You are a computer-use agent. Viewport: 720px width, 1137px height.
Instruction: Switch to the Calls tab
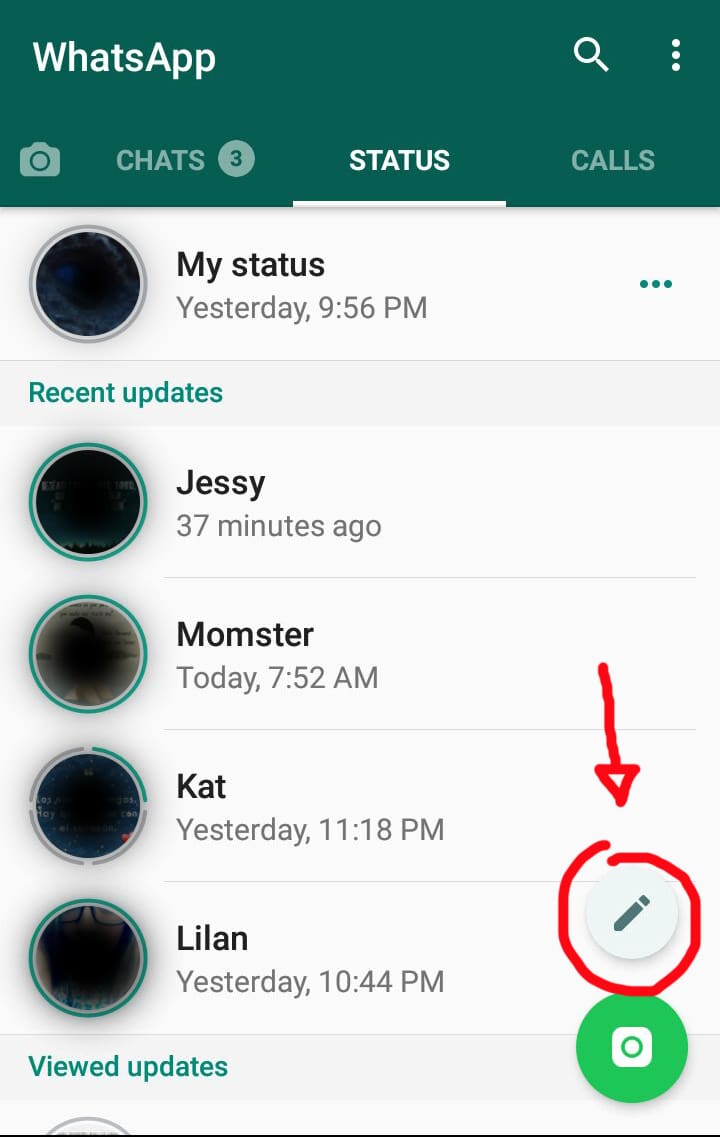click(x=613, y=160)
